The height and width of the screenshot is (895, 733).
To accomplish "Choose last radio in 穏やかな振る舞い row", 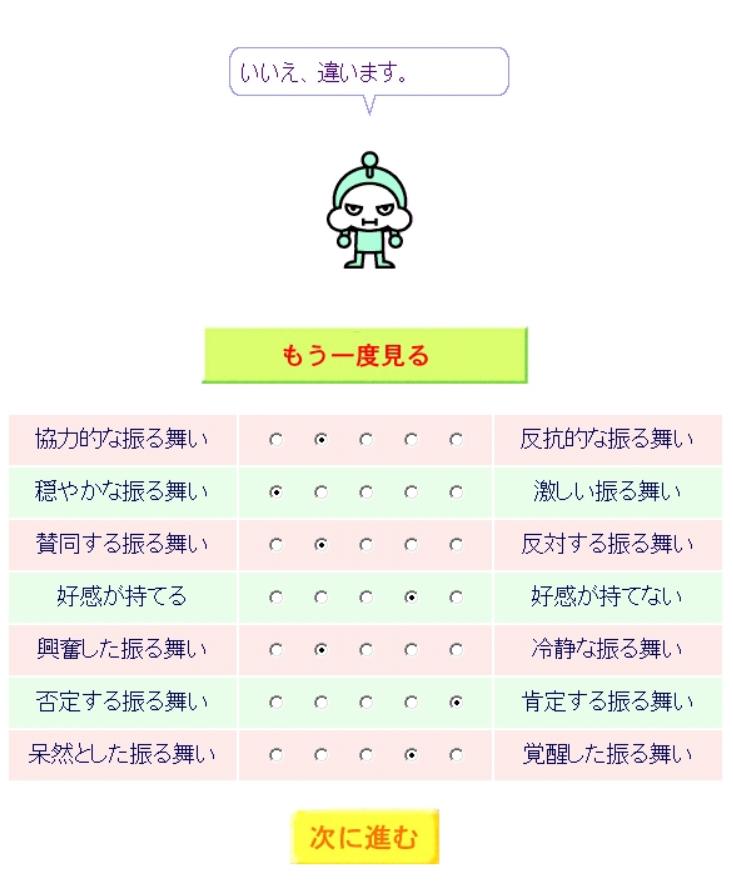I will tap(456, 492).
